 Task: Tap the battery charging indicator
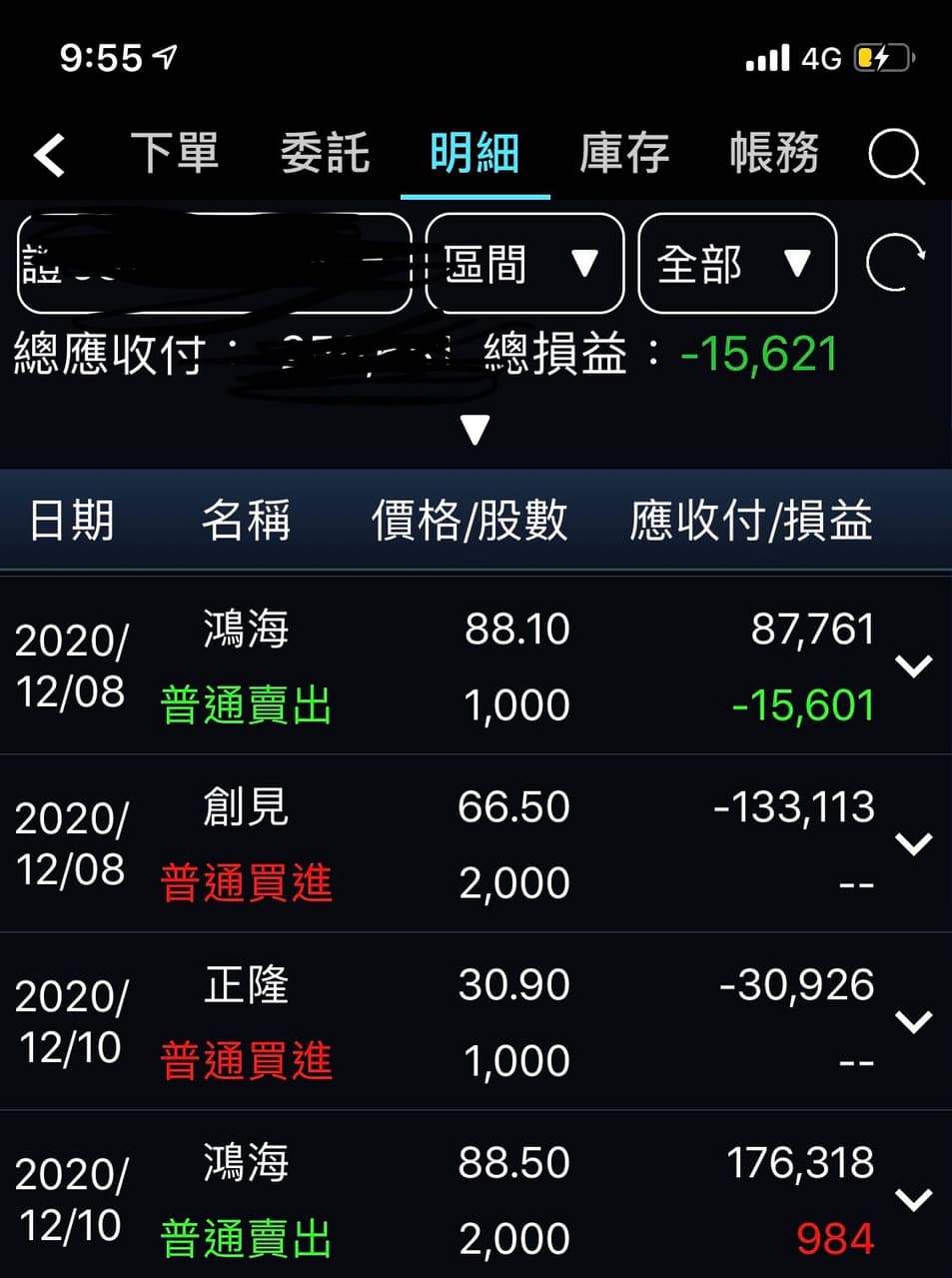879,58
